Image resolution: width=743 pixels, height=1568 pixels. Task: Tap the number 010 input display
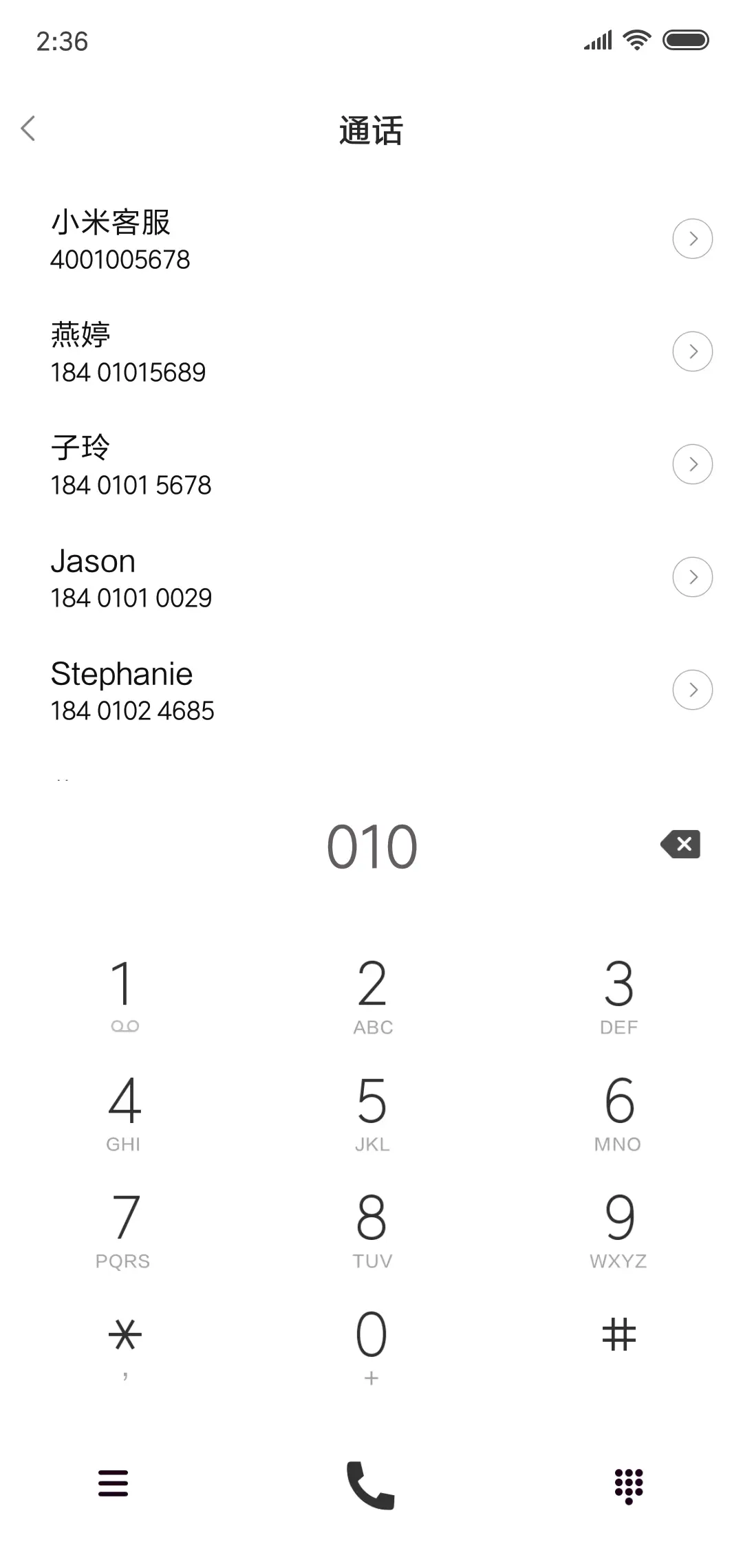[371, 845]
